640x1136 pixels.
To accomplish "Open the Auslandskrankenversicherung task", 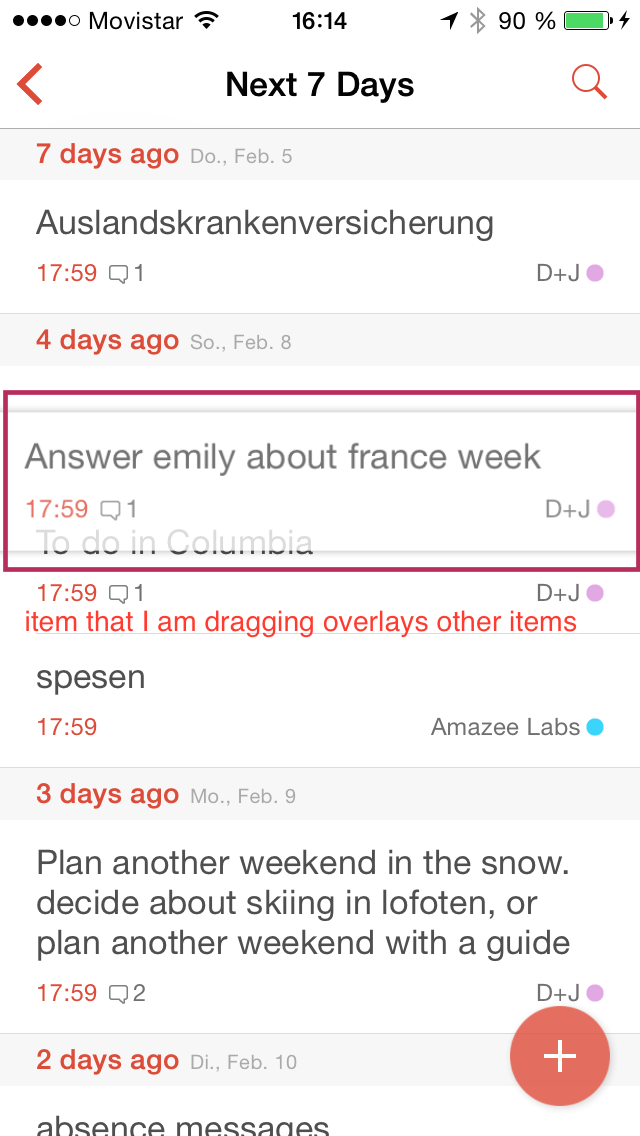I will point(265,223).
